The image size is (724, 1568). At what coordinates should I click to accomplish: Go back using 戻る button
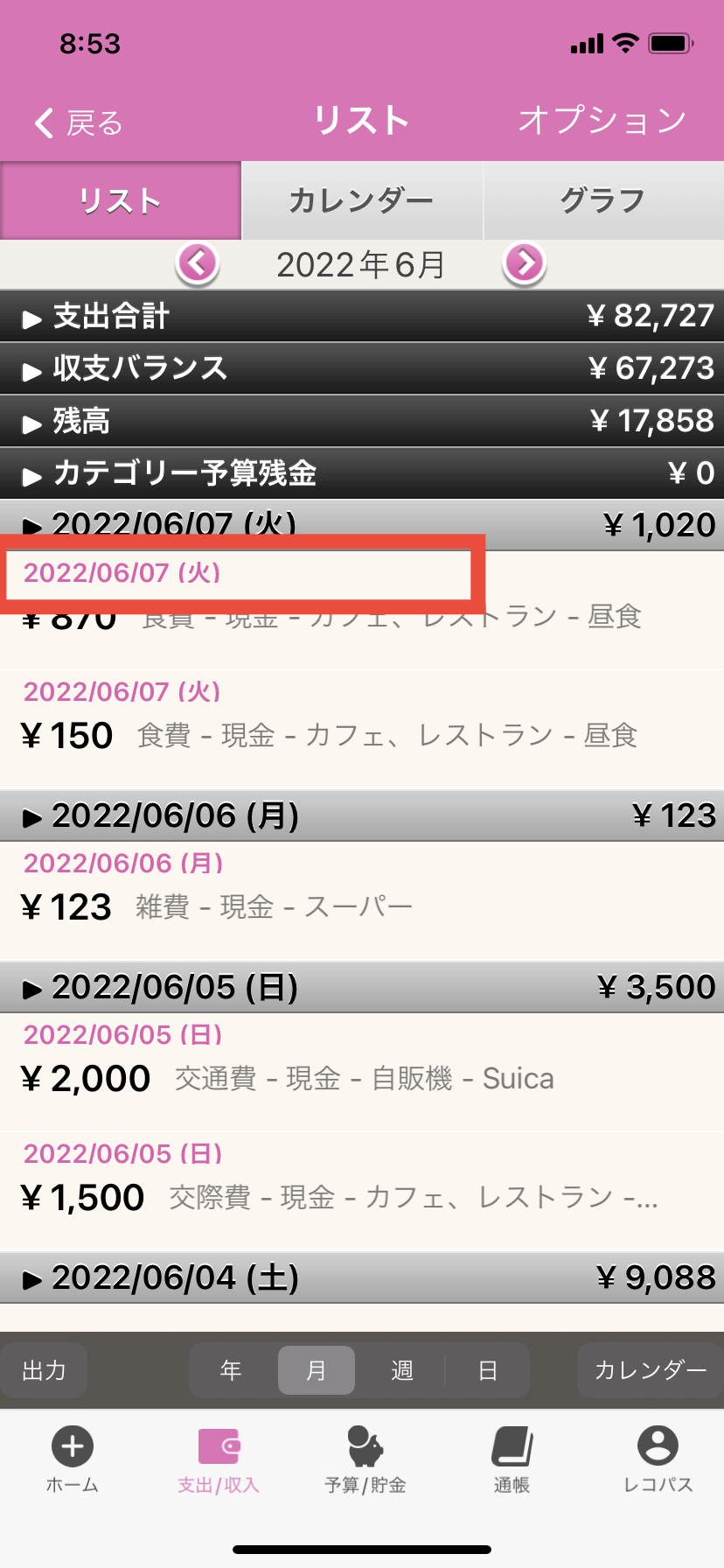click(x=79, y=123)
